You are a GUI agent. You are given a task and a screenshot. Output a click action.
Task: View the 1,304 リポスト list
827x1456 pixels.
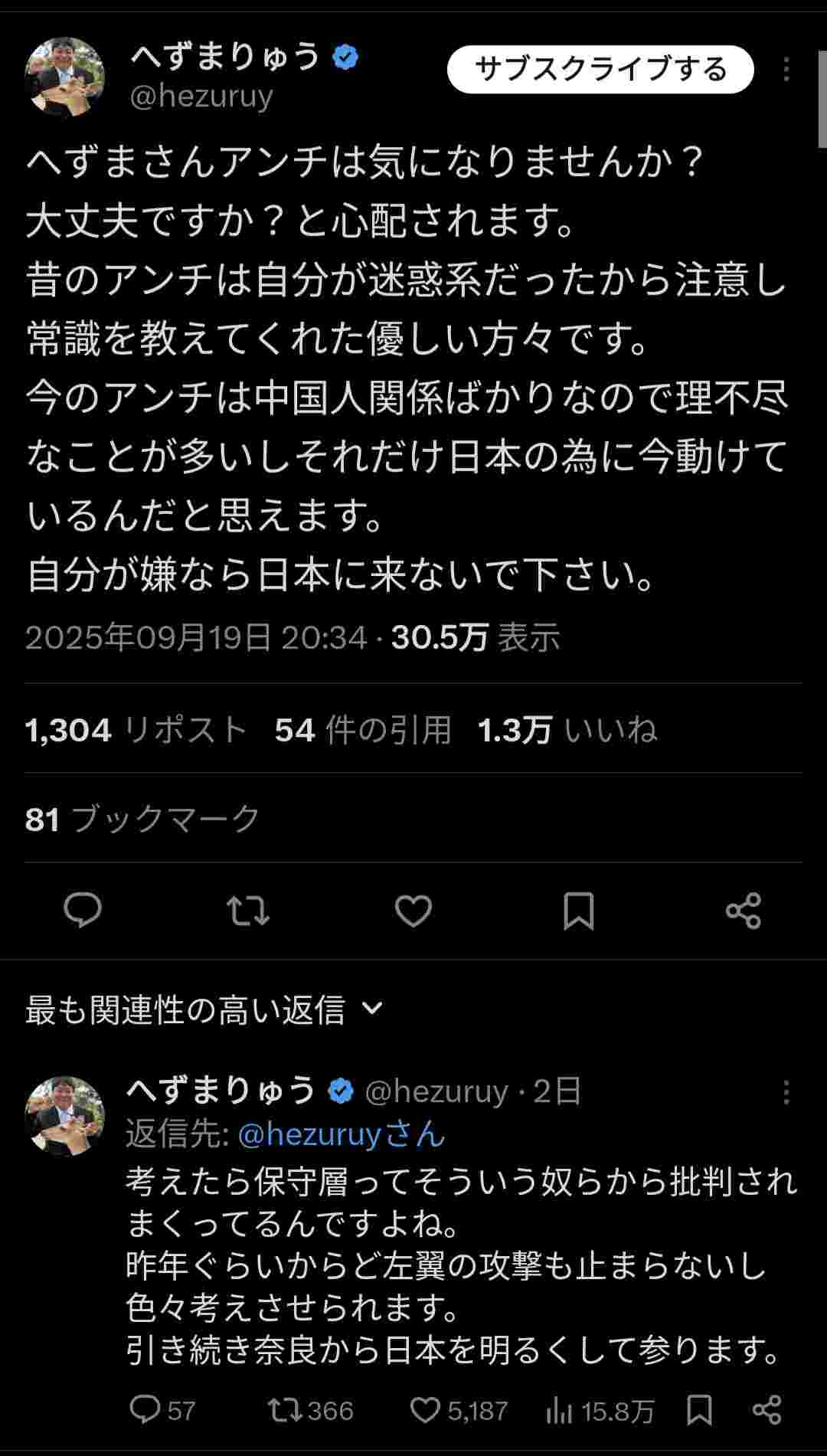tap(136, 730)
